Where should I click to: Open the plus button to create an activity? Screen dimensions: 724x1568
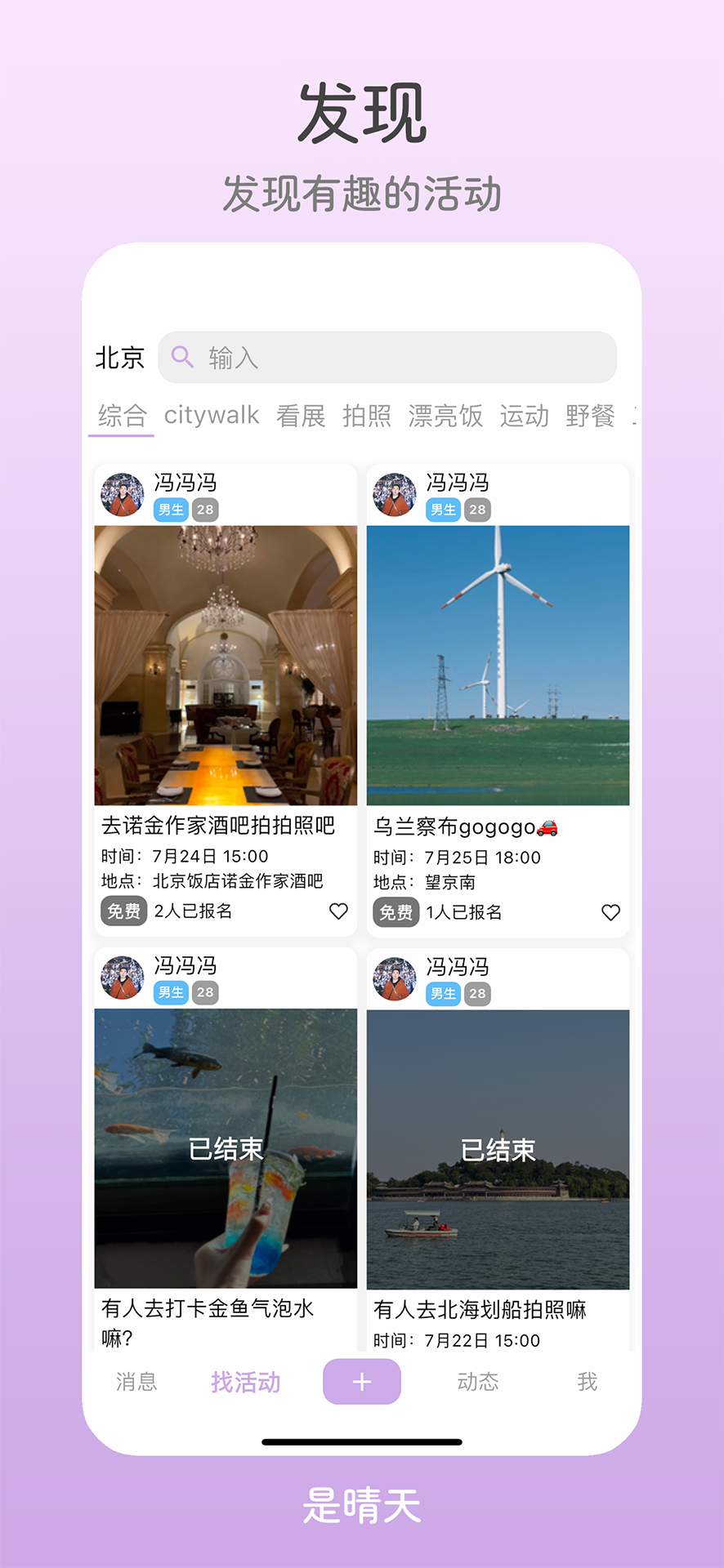click(x=360, y=1381)
